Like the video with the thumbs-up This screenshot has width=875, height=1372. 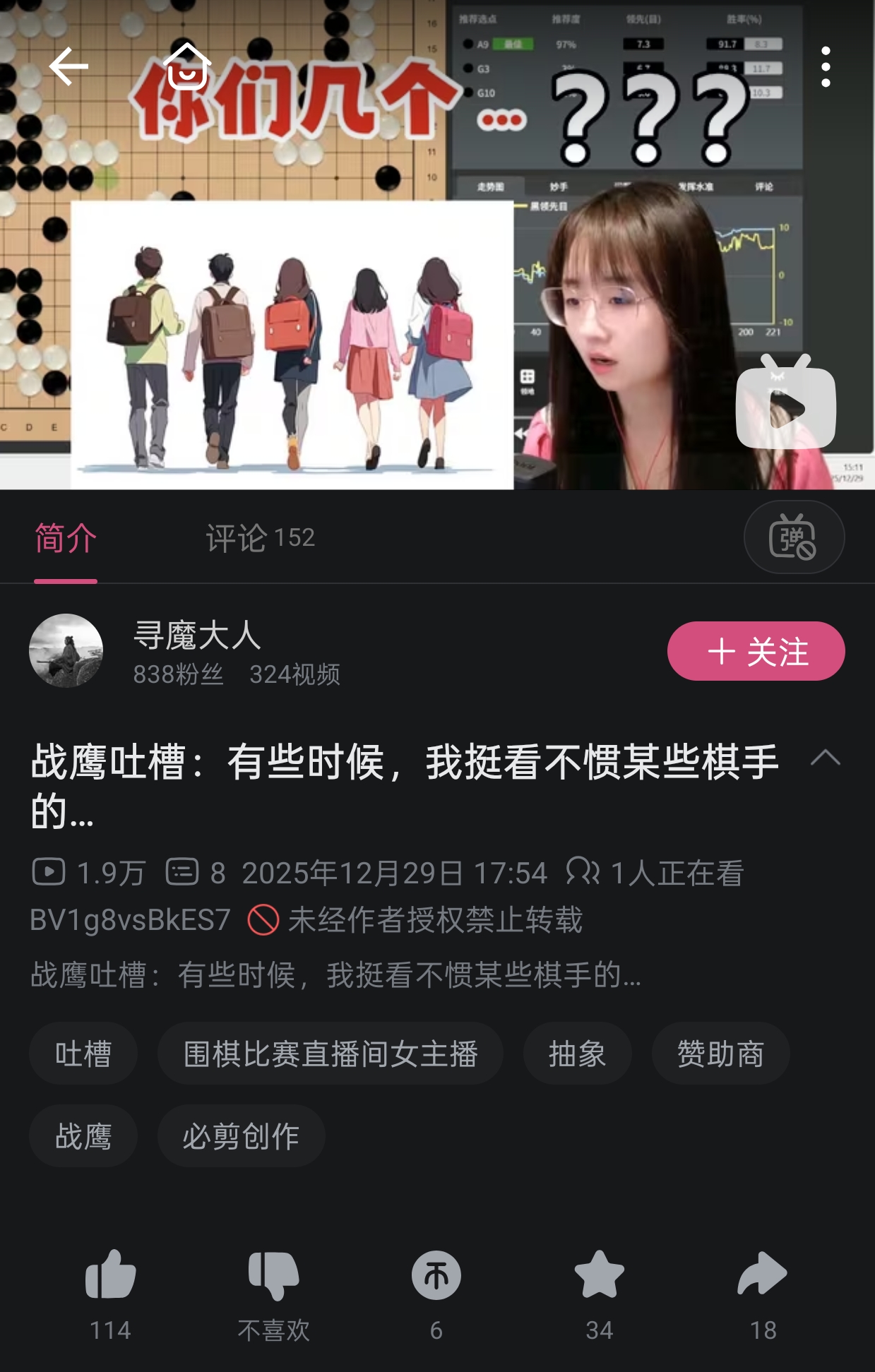tap(110, 1276)
